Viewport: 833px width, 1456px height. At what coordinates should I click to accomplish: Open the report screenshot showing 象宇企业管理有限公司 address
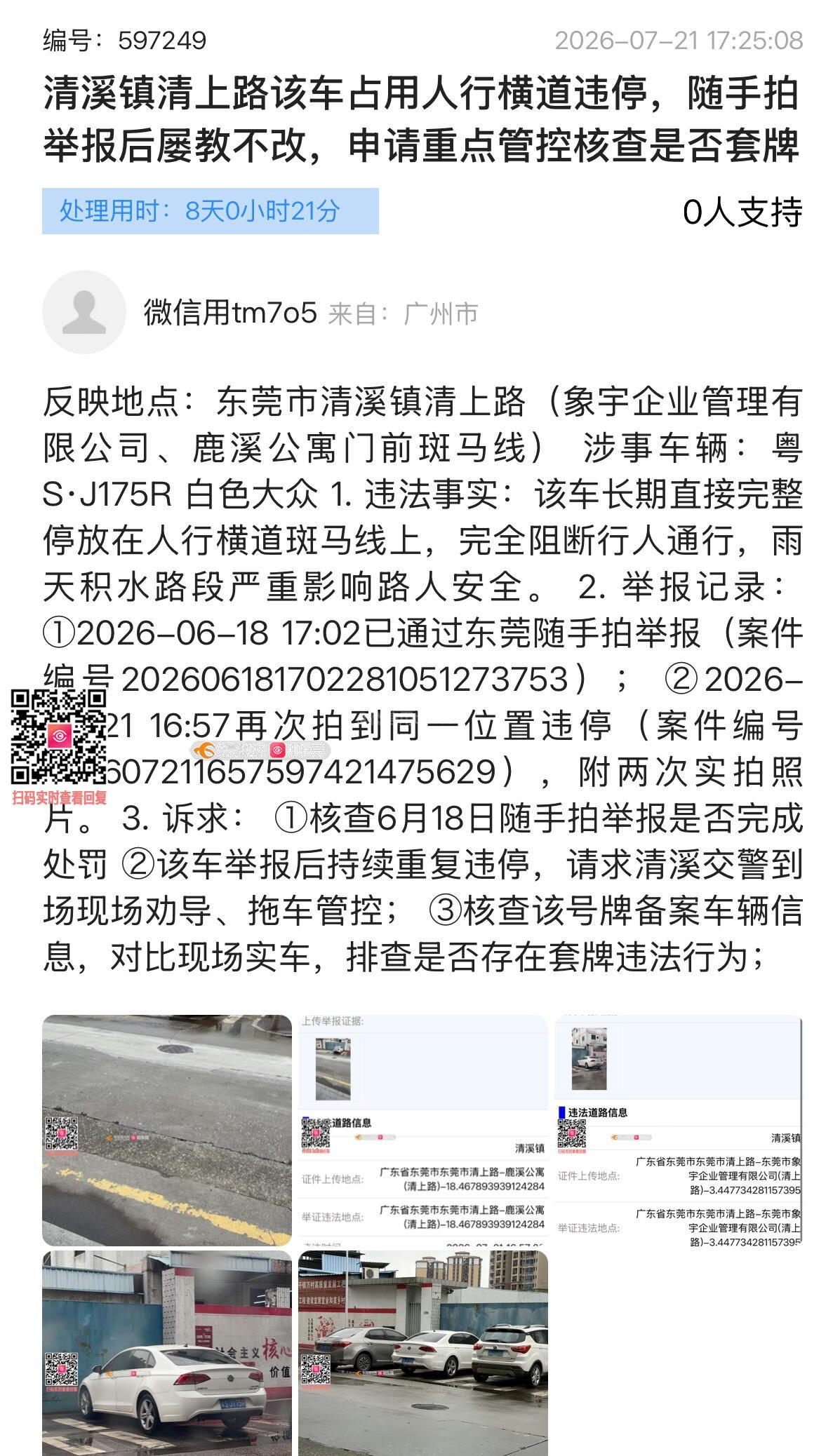(x=679, y=1130)
